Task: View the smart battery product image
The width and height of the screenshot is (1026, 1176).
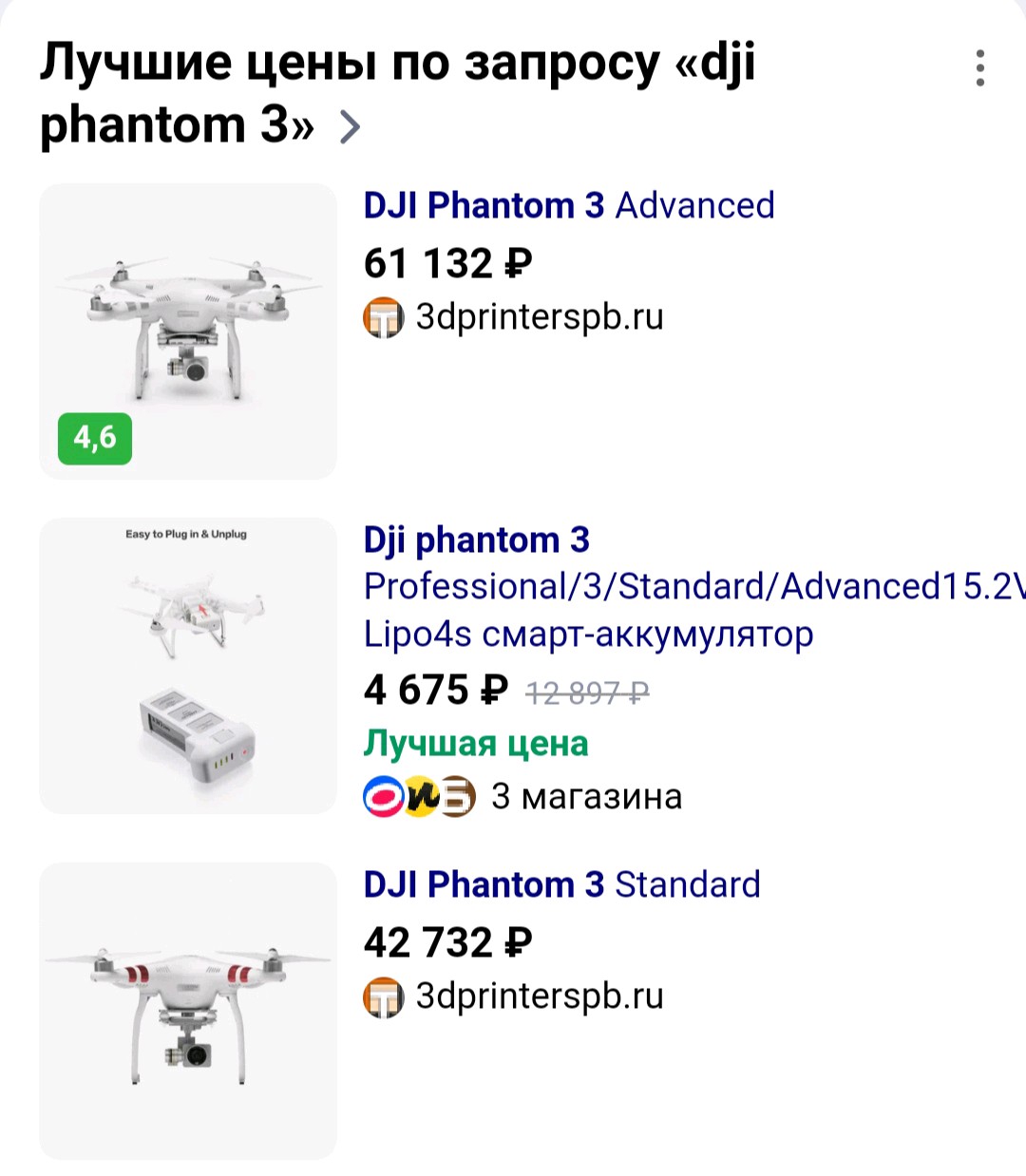Action: click(x=188, y=665)
